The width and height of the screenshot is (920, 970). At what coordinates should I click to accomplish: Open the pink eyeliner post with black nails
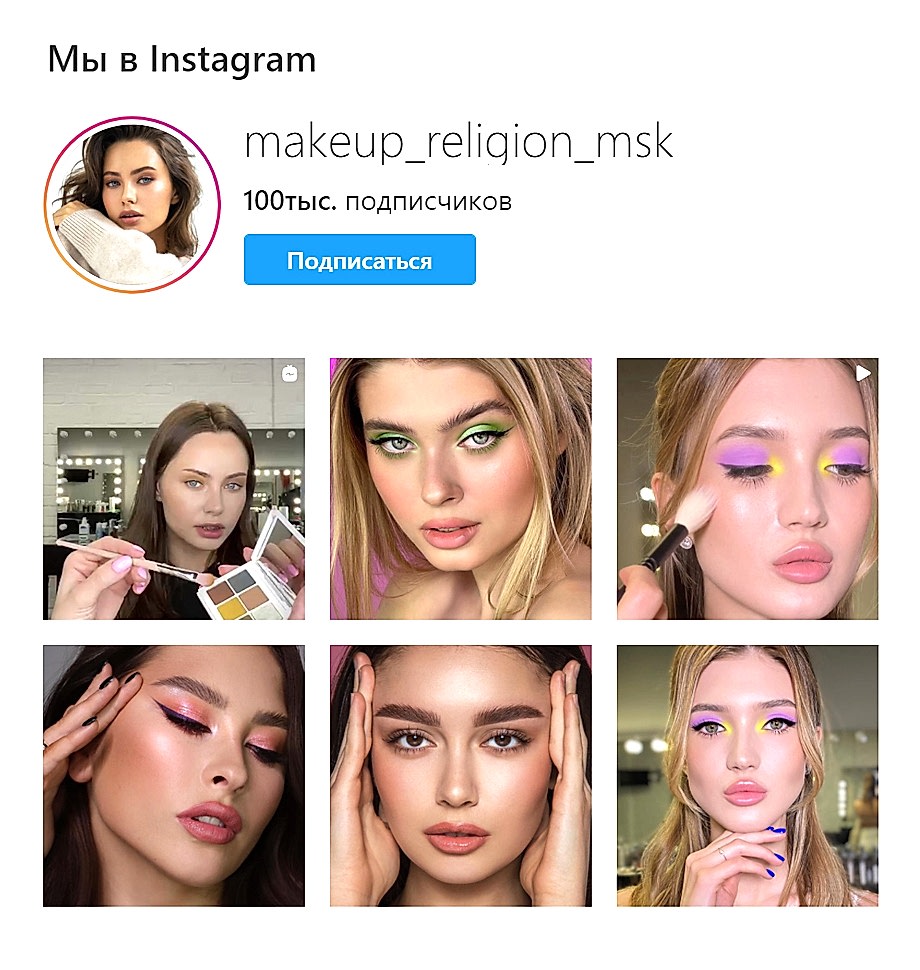pos(173,775)
